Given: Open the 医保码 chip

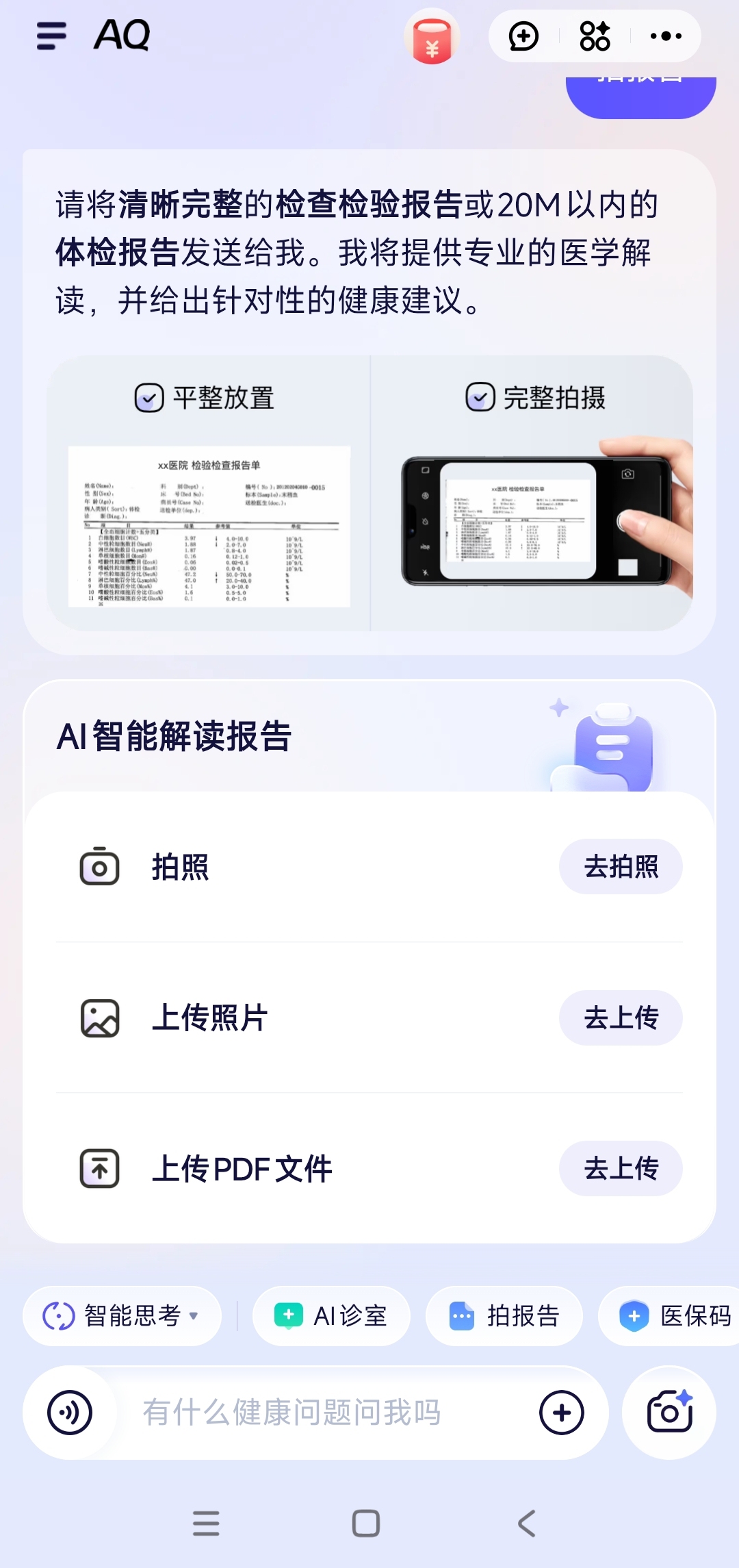Looking at the screenshot, I should pyautogui.click(x=674, y=1316).
